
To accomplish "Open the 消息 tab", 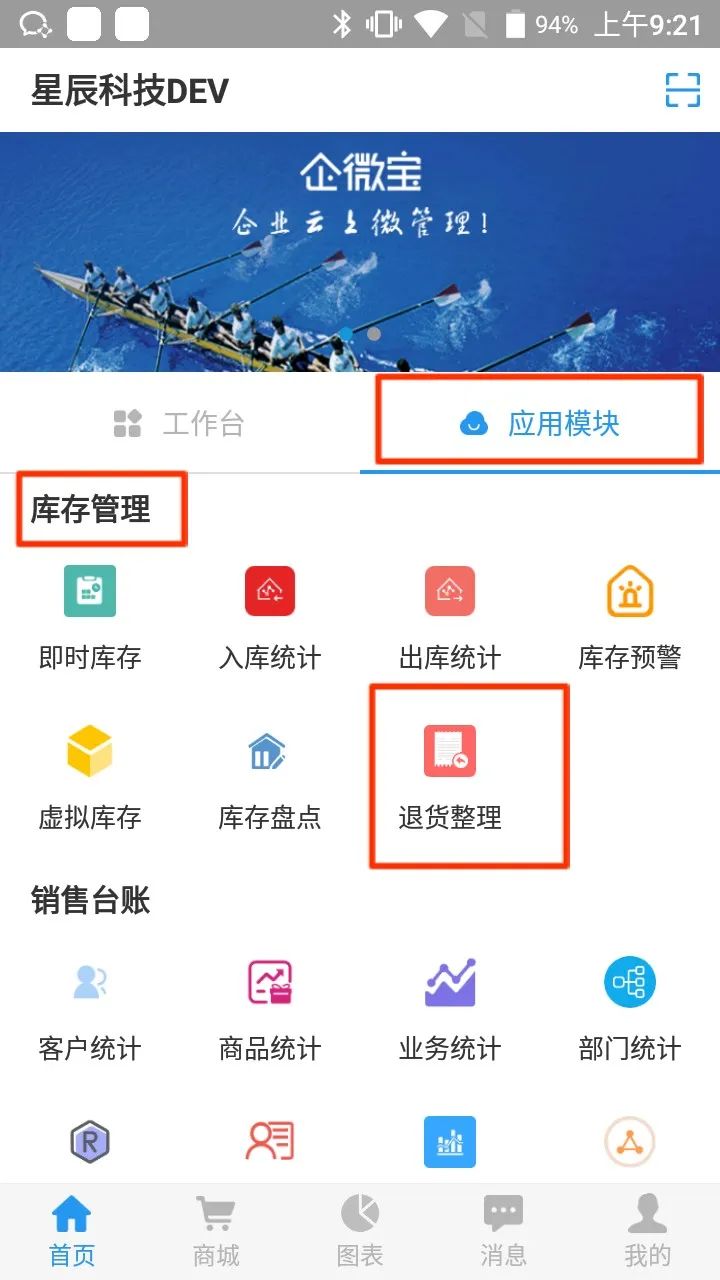I will click(503, 1232).
